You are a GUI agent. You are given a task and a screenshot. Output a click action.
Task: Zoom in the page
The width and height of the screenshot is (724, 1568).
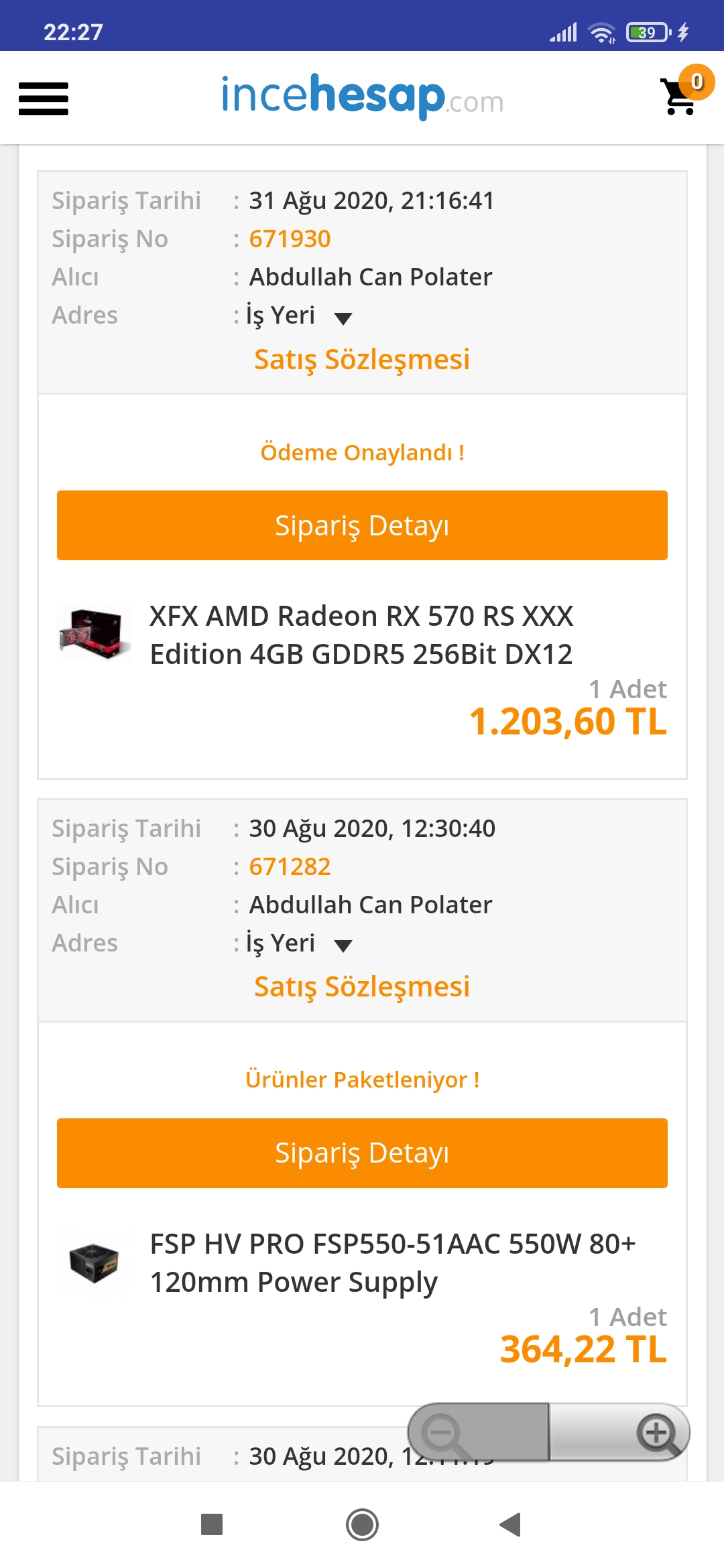[x=657, y=1433]
